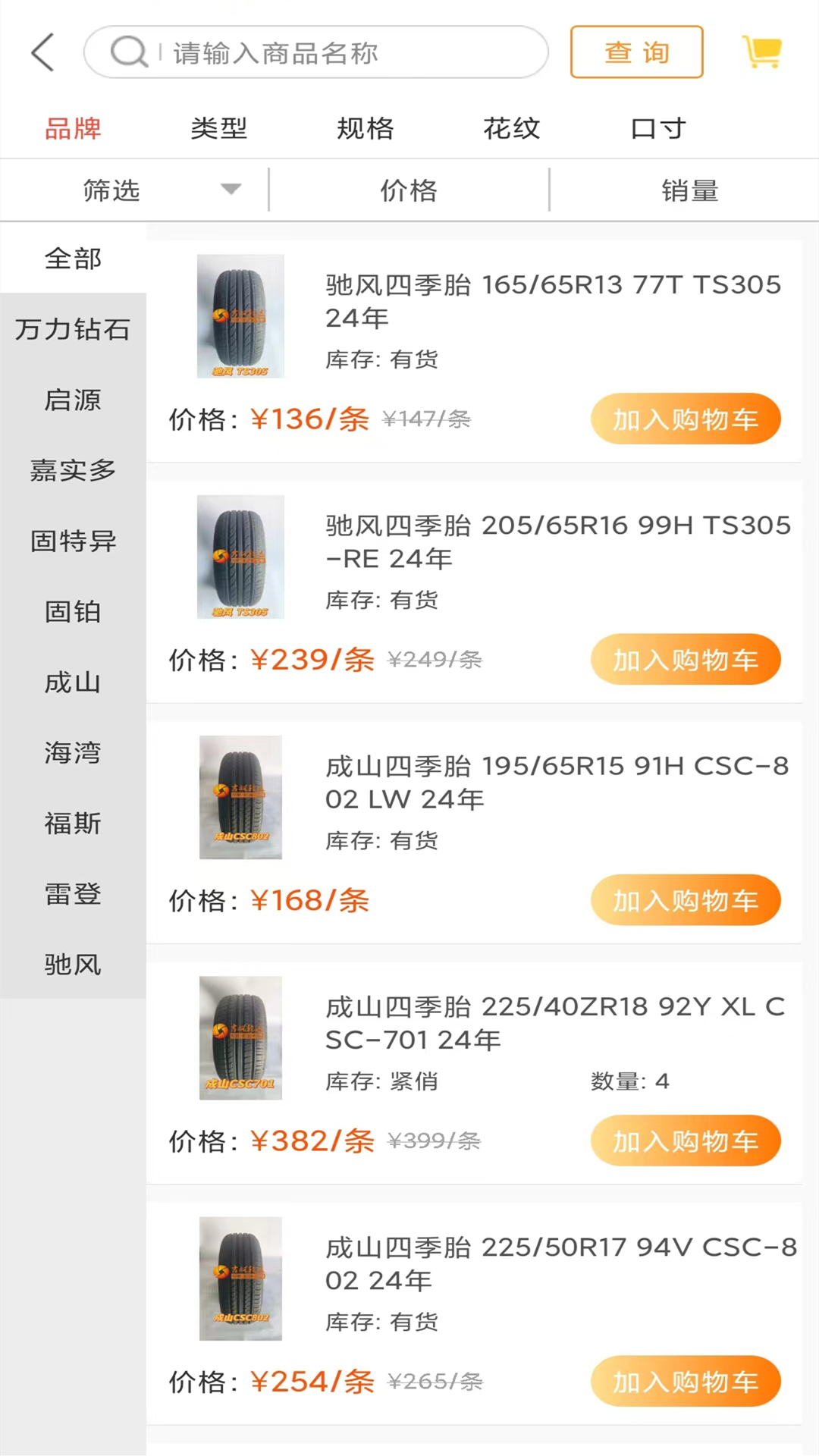Screen dimensions: 819x1456
Task: Select the 成山 brand filter
Action: pyautogui.click(x=72, y=682)
